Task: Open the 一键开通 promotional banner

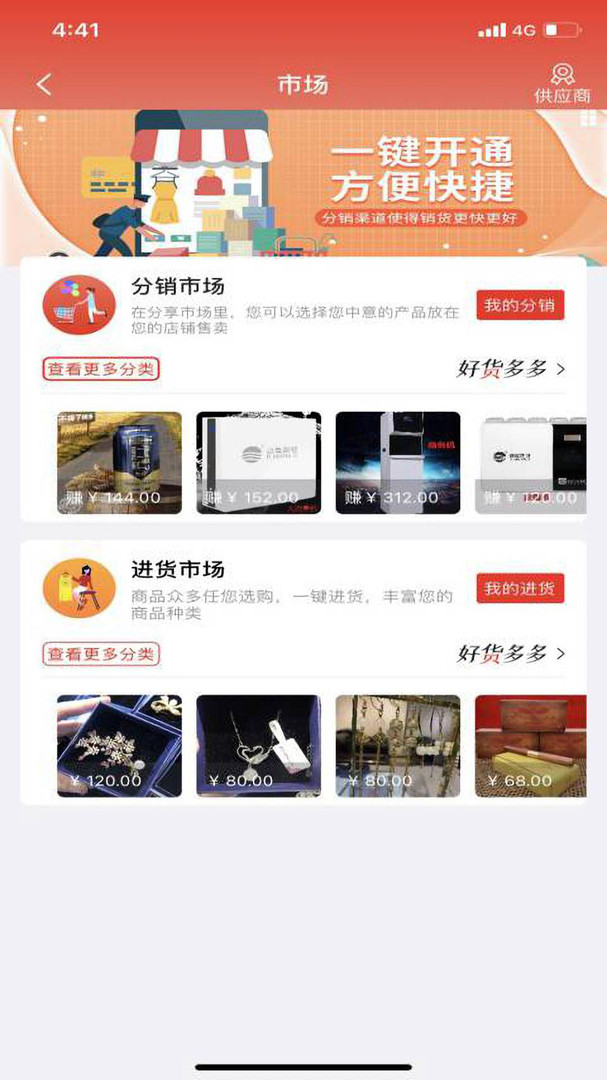Action: point(303,180)
